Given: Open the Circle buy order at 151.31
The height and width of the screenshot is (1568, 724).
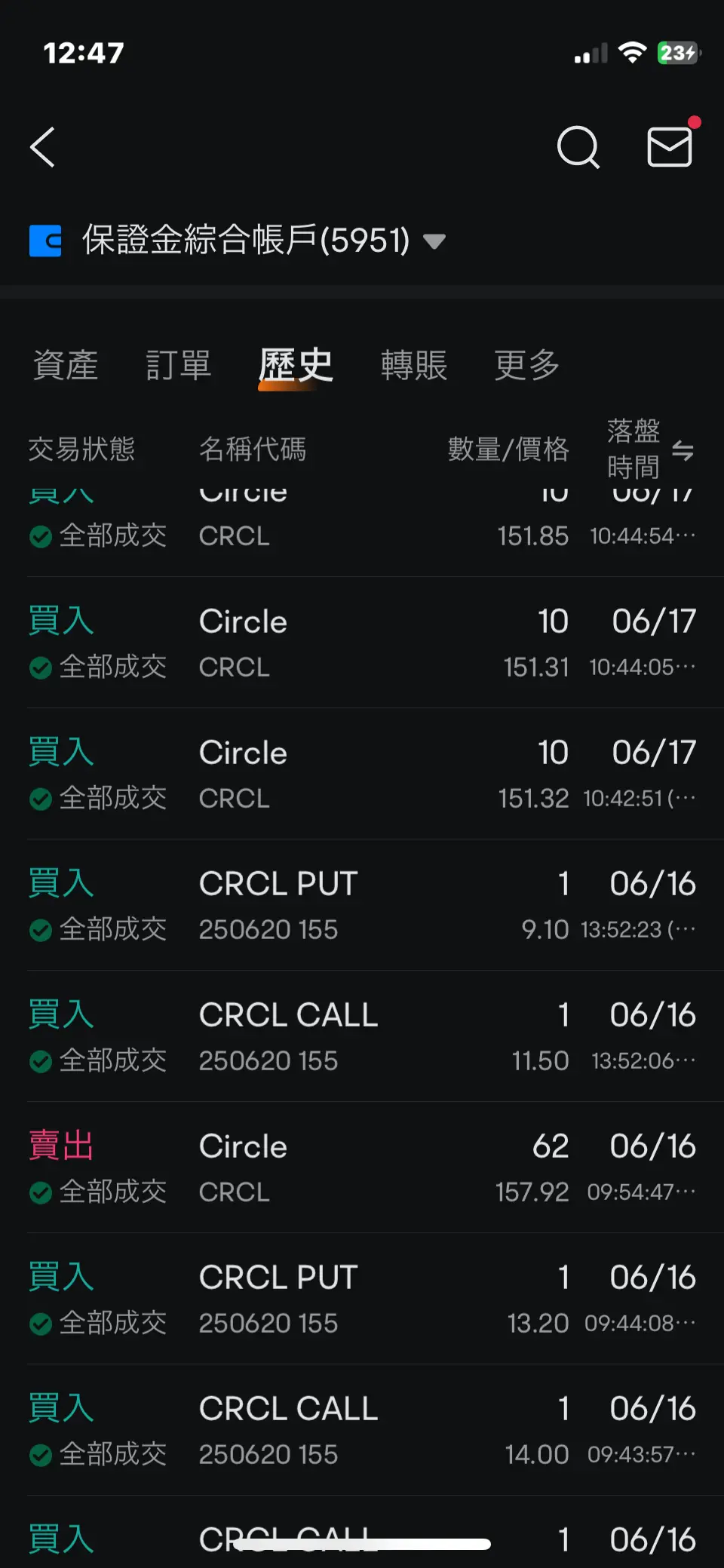Looking at the screenshot, I should 362,643.
